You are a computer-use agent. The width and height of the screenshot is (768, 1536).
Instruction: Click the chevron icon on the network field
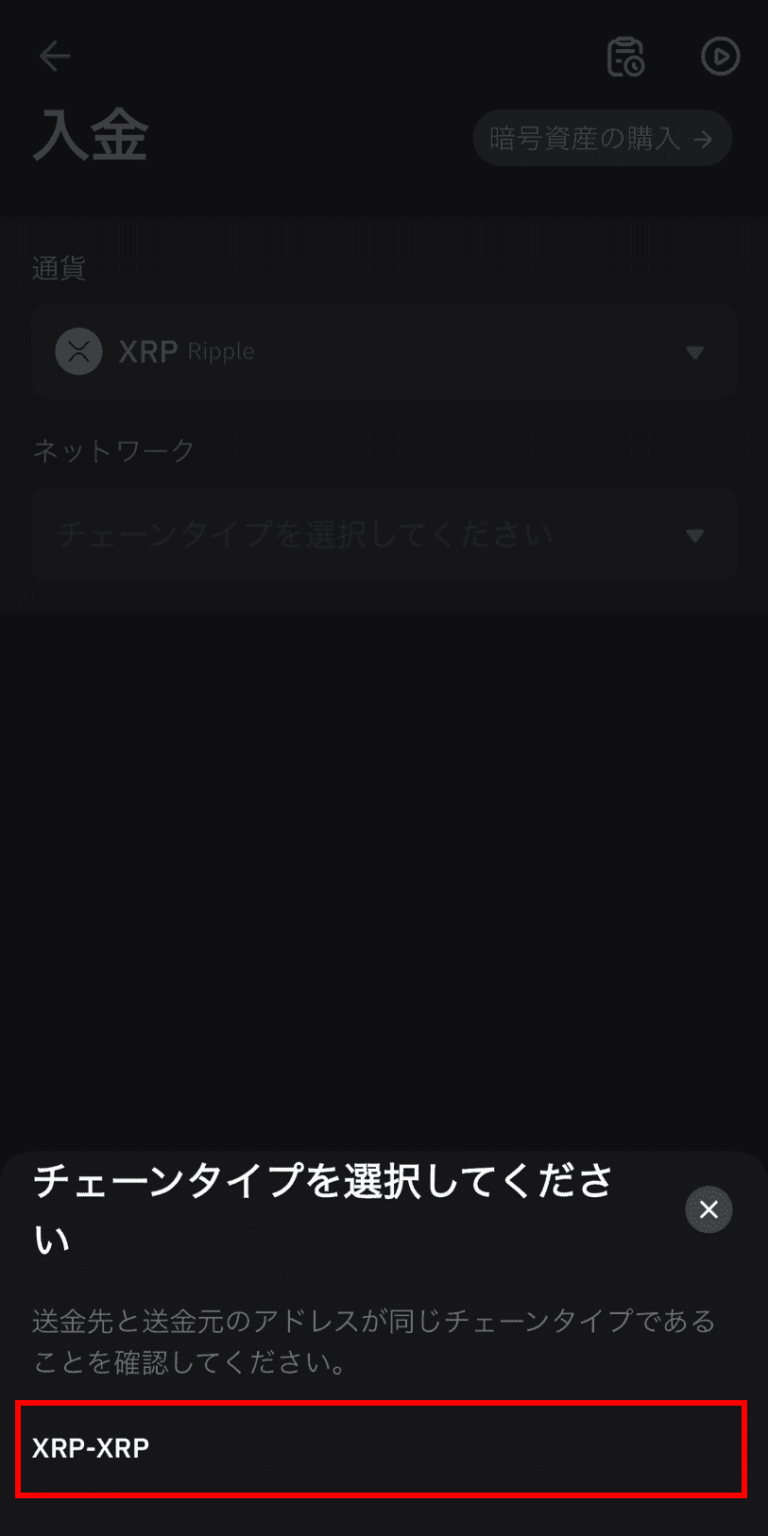pos(696,535)
